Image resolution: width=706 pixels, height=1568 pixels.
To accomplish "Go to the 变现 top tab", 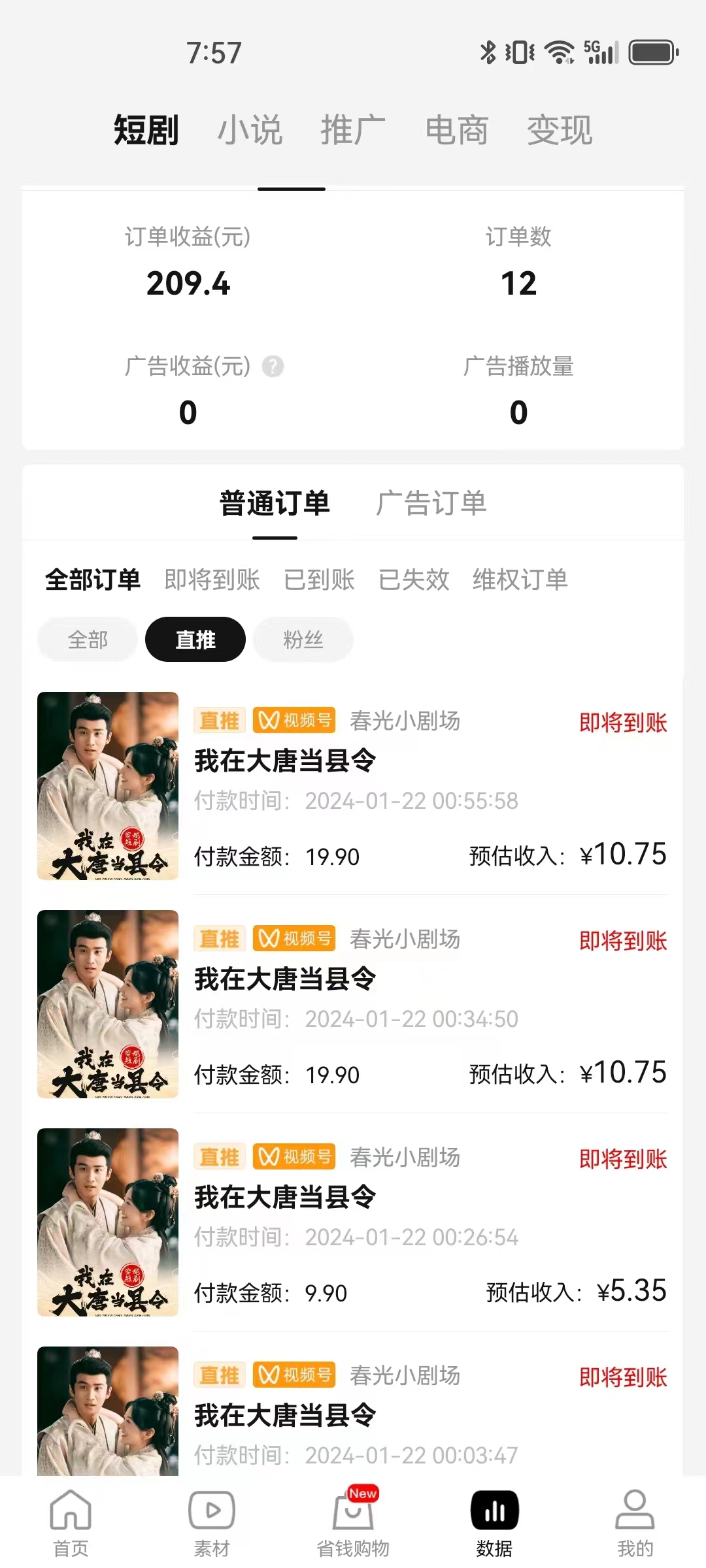I will click(x=560, y=130).
